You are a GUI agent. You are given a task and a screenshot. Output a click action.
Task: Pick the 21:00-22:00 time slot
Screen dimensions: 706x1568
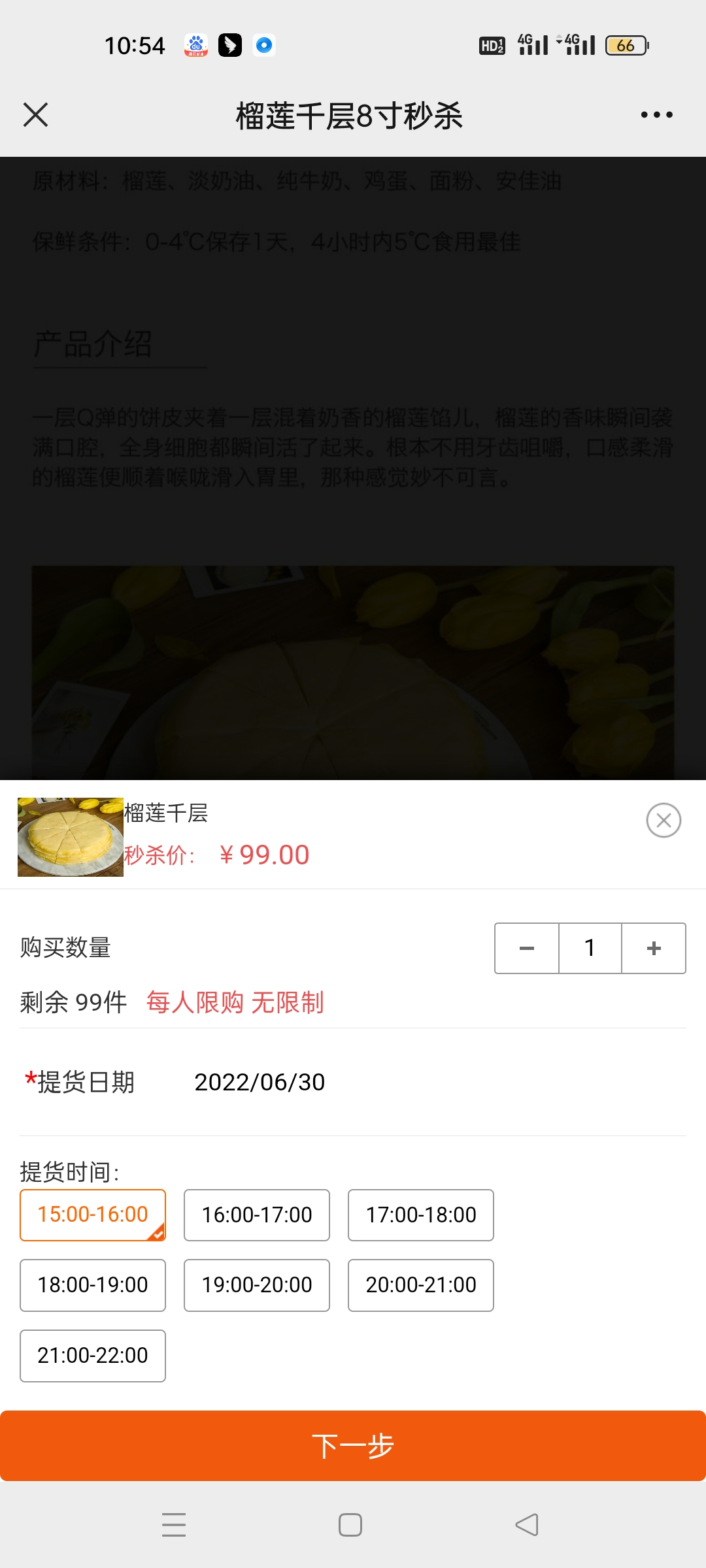click(93, 1356)
